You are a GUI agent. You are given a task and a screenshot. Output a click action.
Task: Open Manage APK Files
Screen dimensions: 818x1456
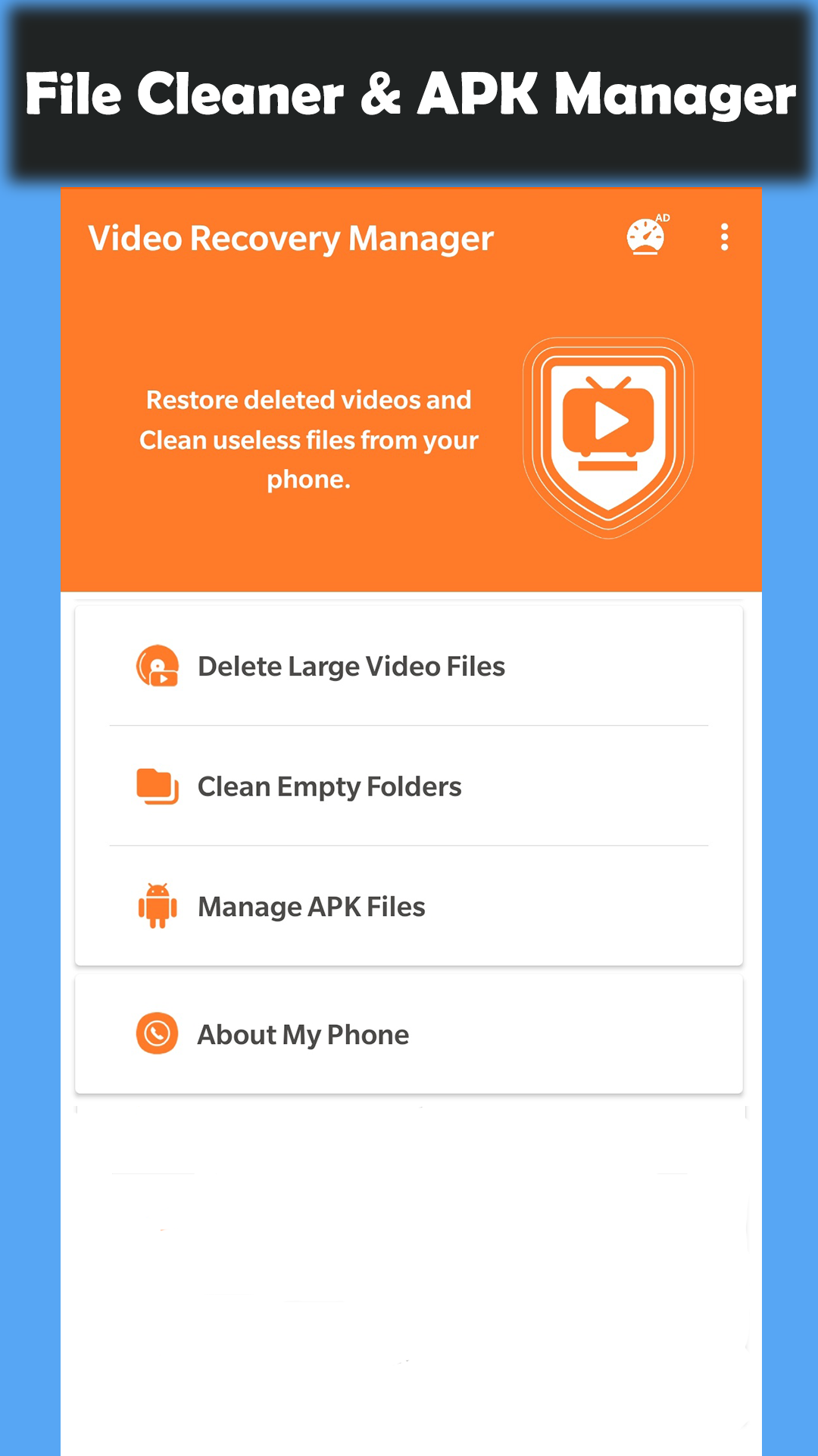311,906
